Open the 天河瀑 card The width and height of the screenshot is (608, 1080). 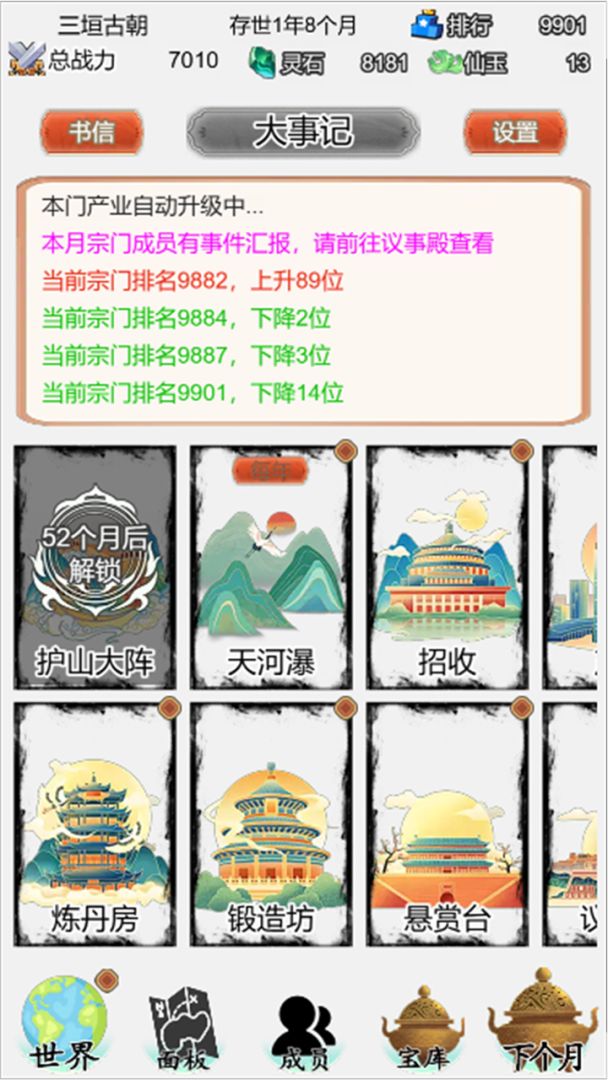click(x=271, y=567)
